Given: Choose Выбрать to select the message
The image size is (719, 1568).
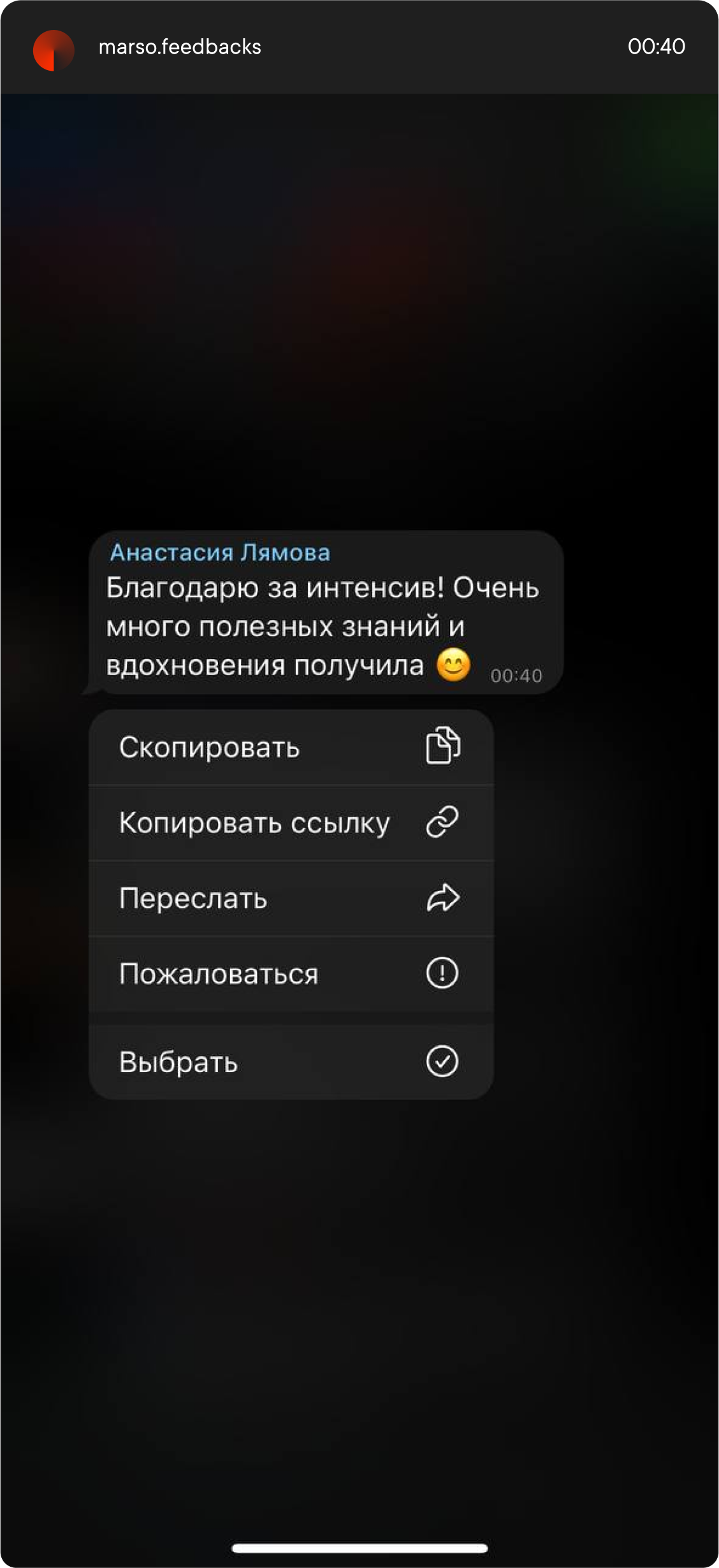Looking at the screenshot, I should pos(291,1061).
